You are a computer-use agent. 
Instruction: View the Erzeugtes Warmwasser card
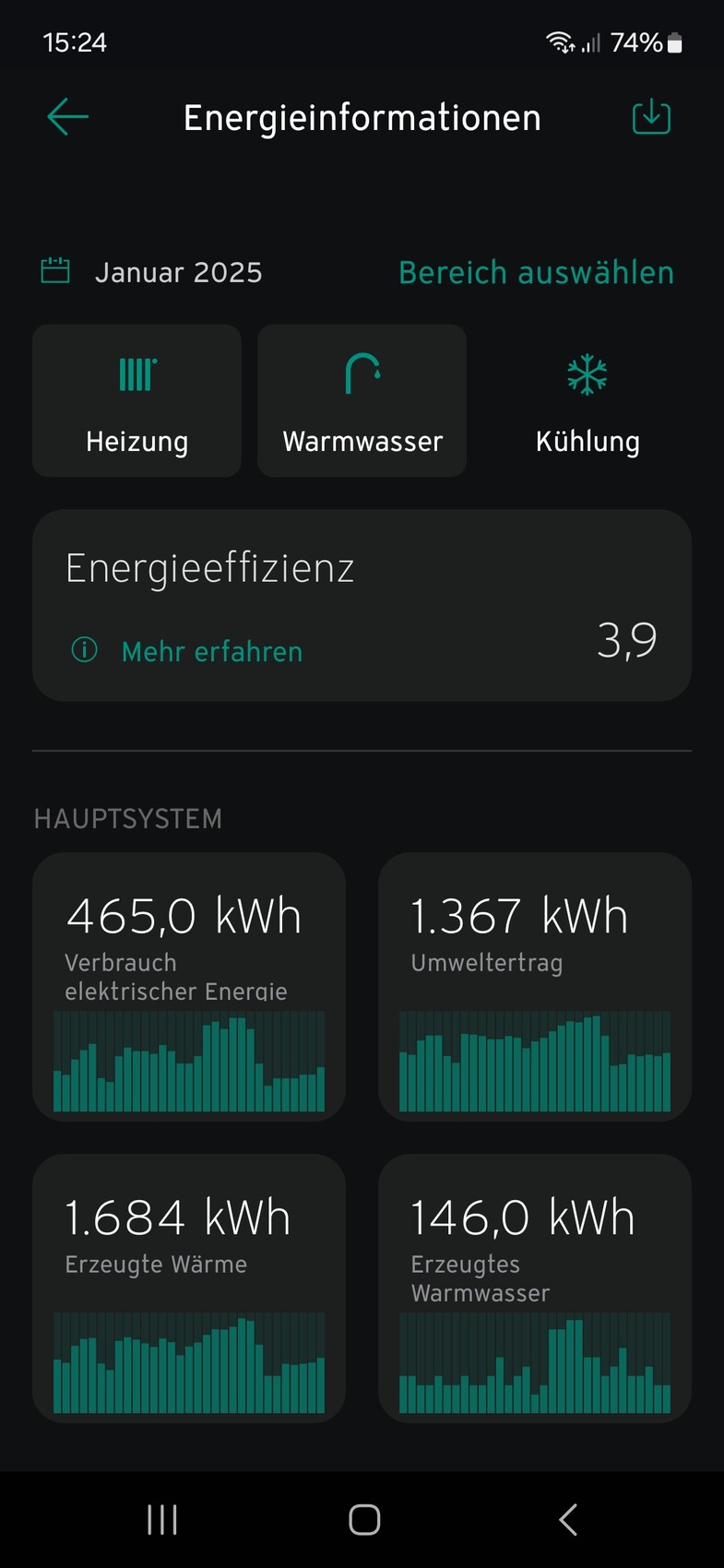(534, 1288)
